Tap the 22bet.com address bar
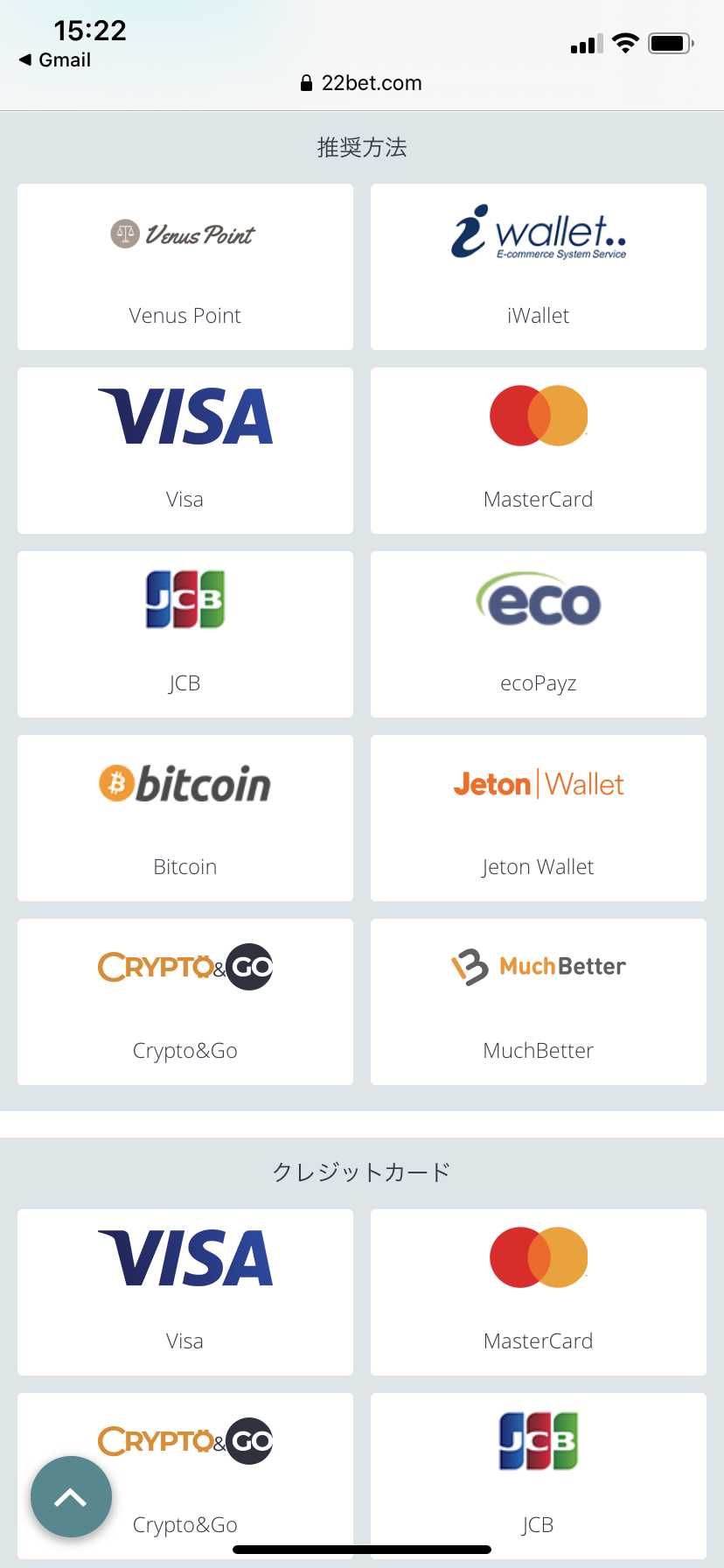The height and width of the screenshot is (1568, 724). [362, 83]
